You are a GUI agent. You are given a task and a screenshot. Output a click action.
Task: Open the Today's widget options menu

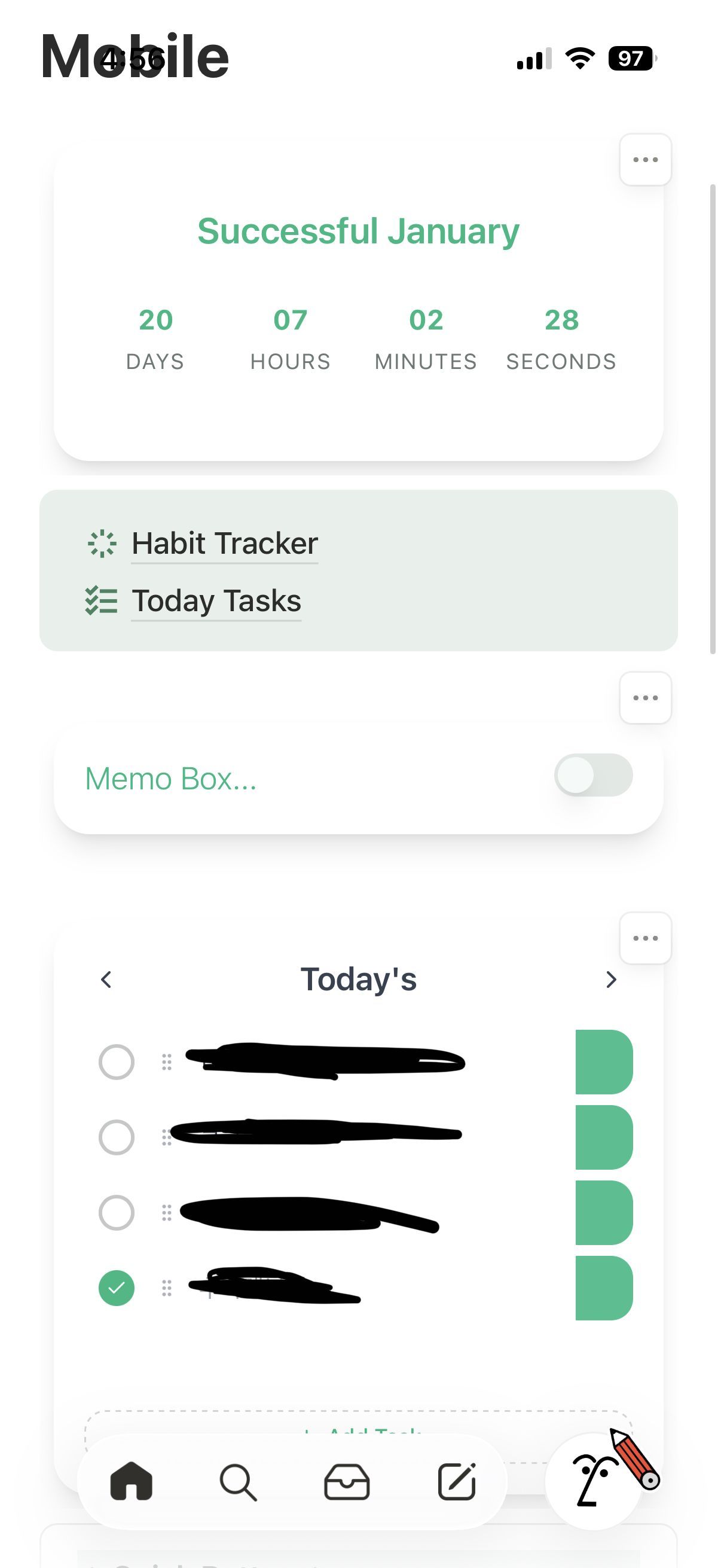point(645,938)
